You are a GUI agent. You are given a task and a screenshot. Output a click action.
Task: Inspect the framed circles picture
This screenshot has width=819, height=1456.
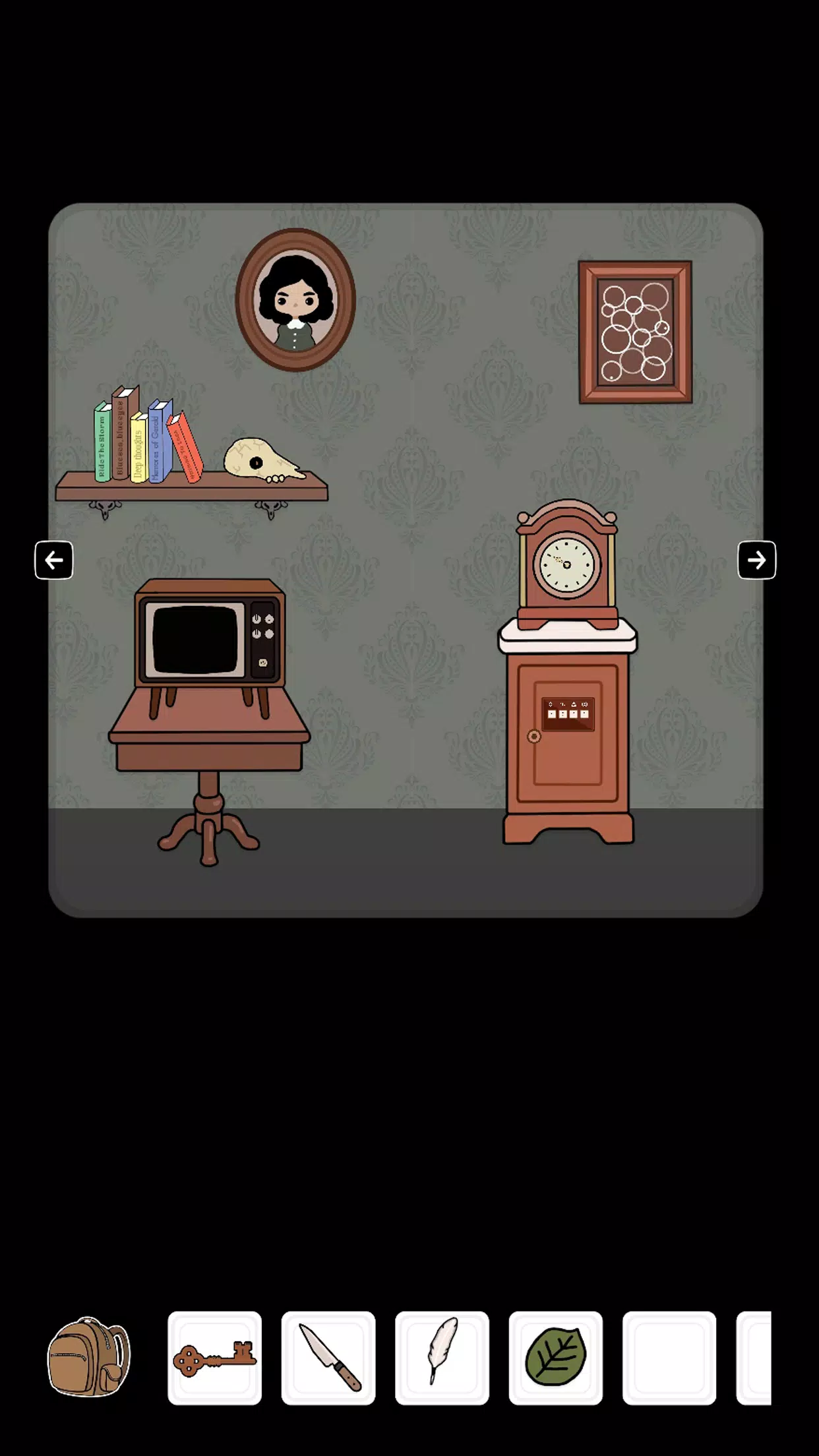(635, 332)
